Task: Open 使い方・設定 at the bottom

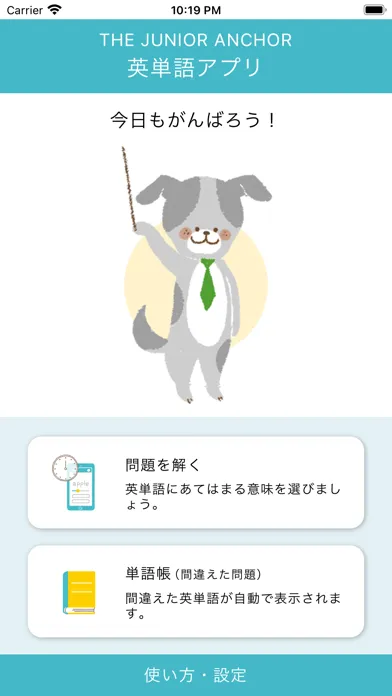Action: 196,675
